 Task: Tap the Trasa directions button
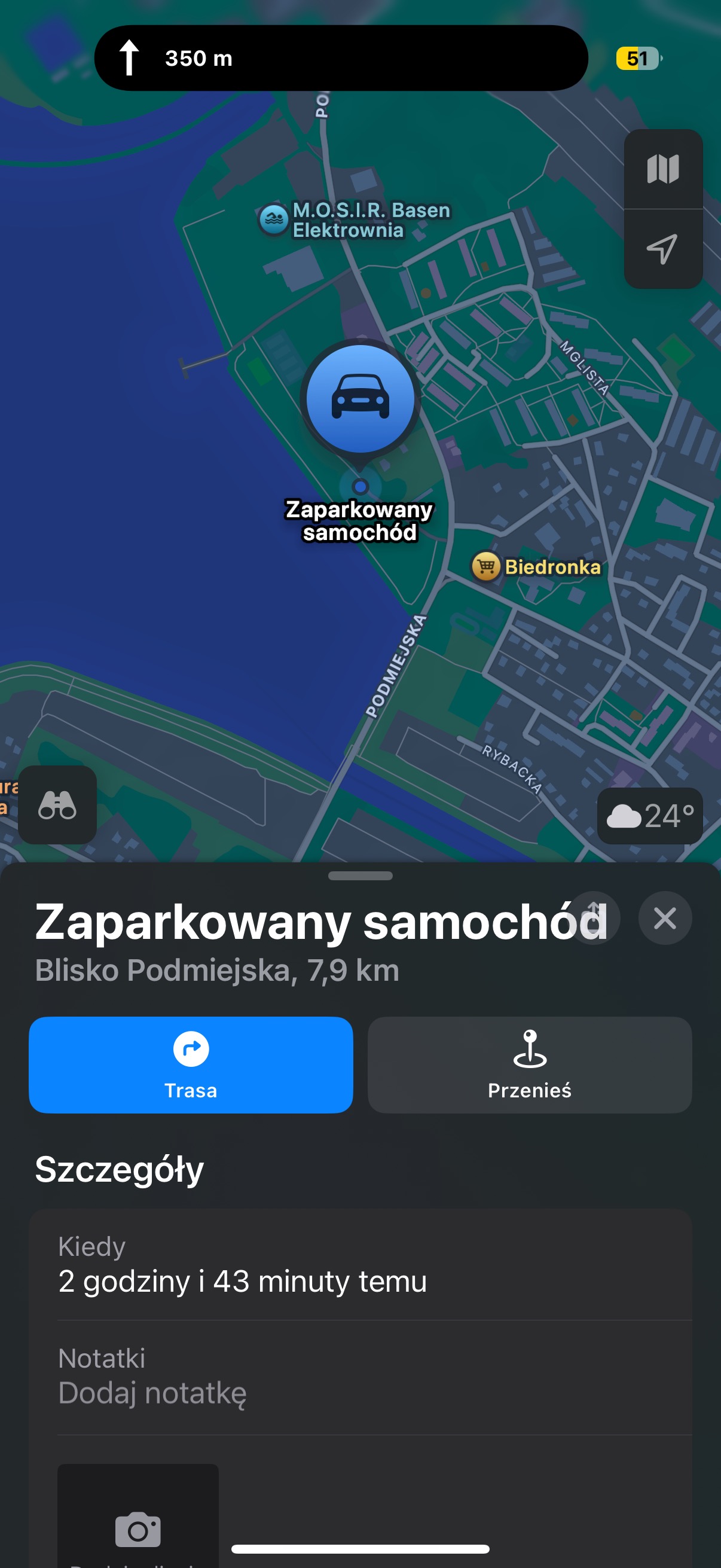[191, 1064]
